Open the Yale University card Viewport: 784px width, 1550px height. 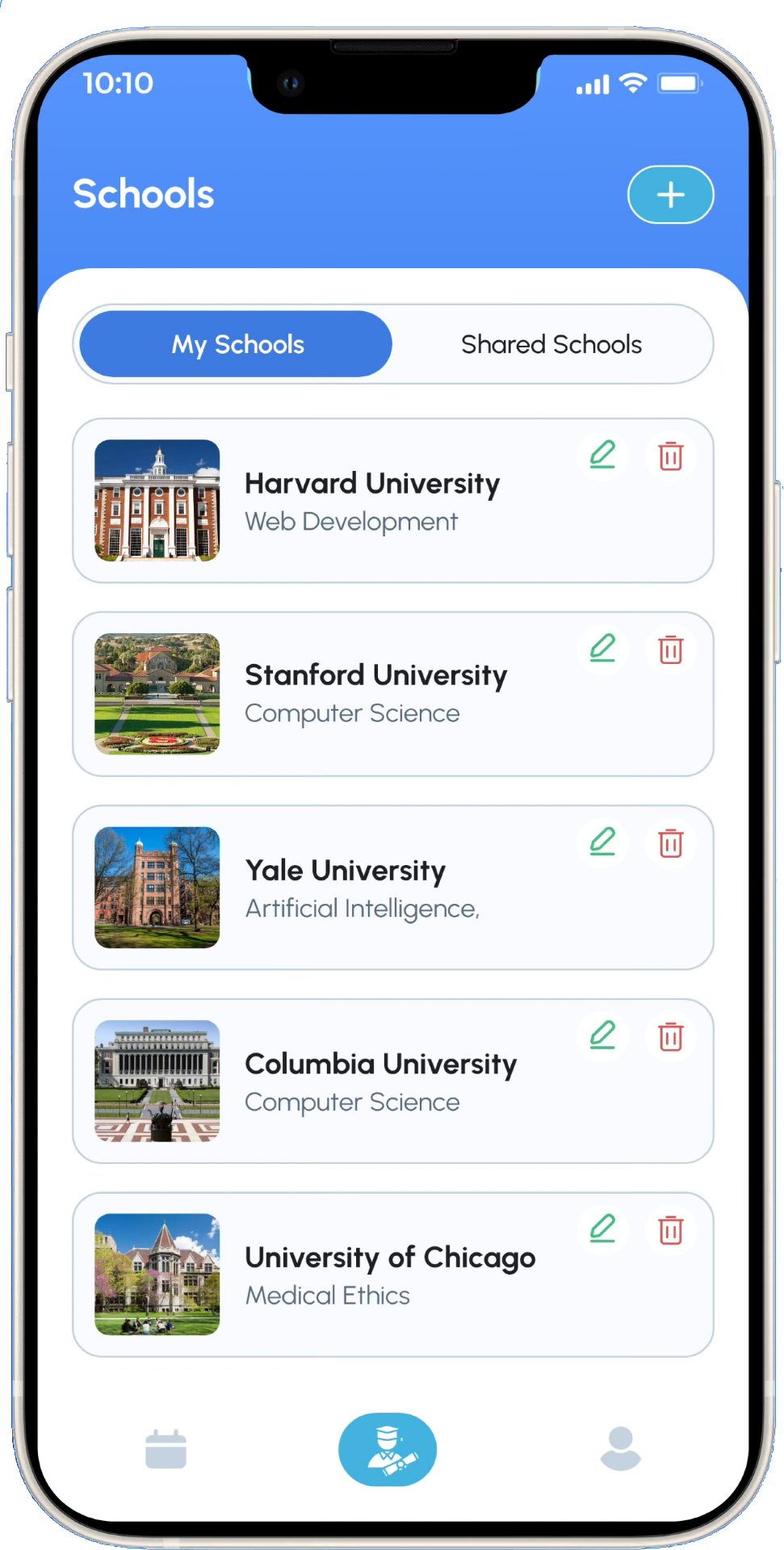(363, 888)
